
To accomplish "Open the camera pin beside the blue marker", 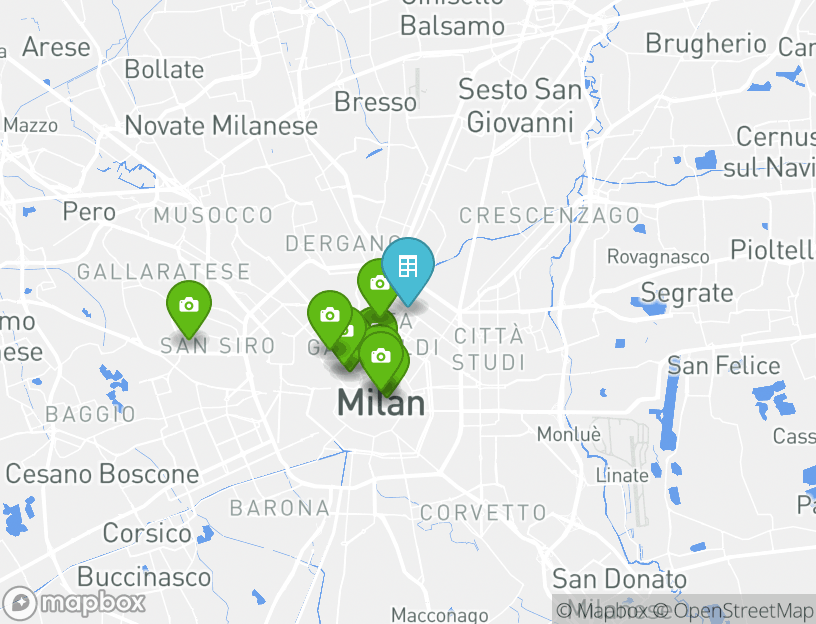I will (377, 284).
